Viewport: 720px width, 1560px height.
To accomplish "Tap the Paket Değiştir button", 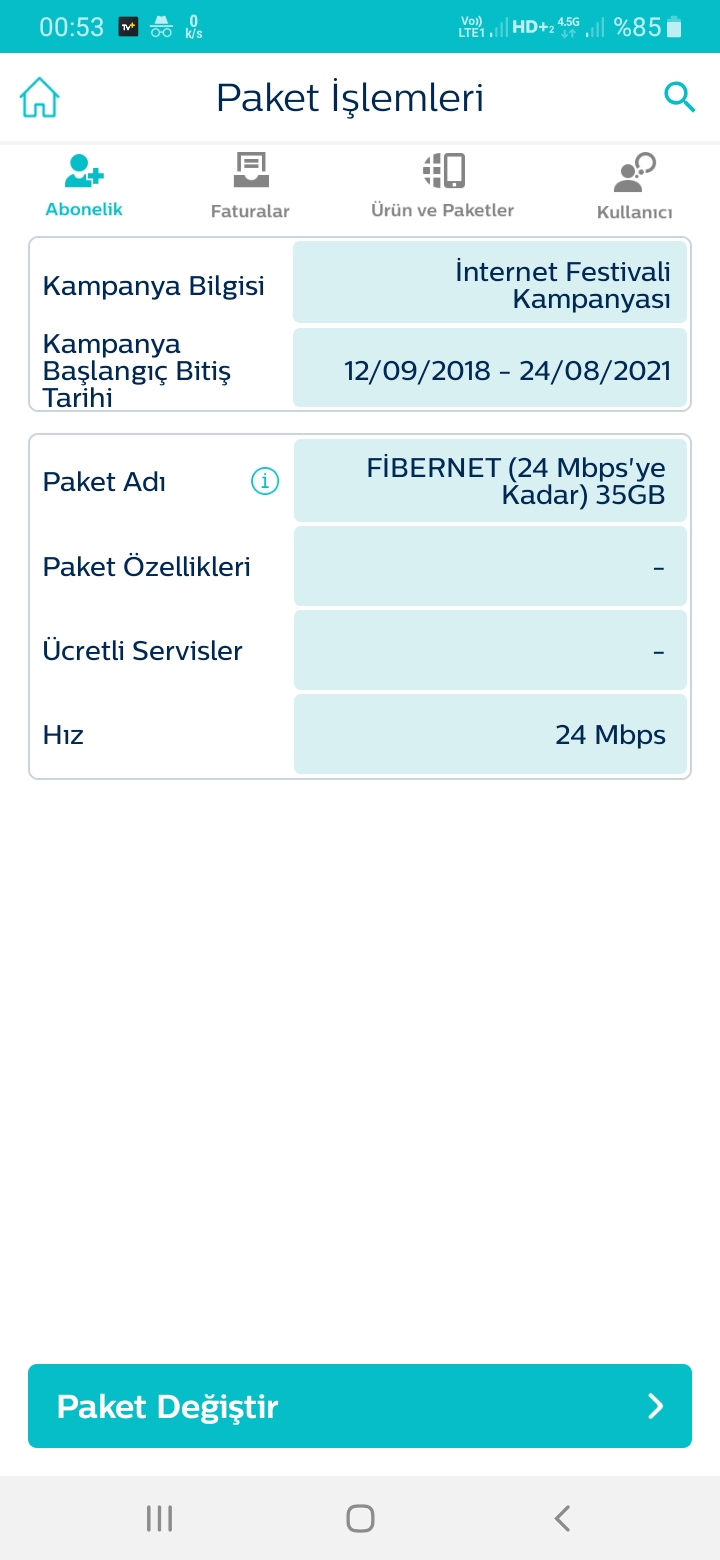I will coord(360,1406).
